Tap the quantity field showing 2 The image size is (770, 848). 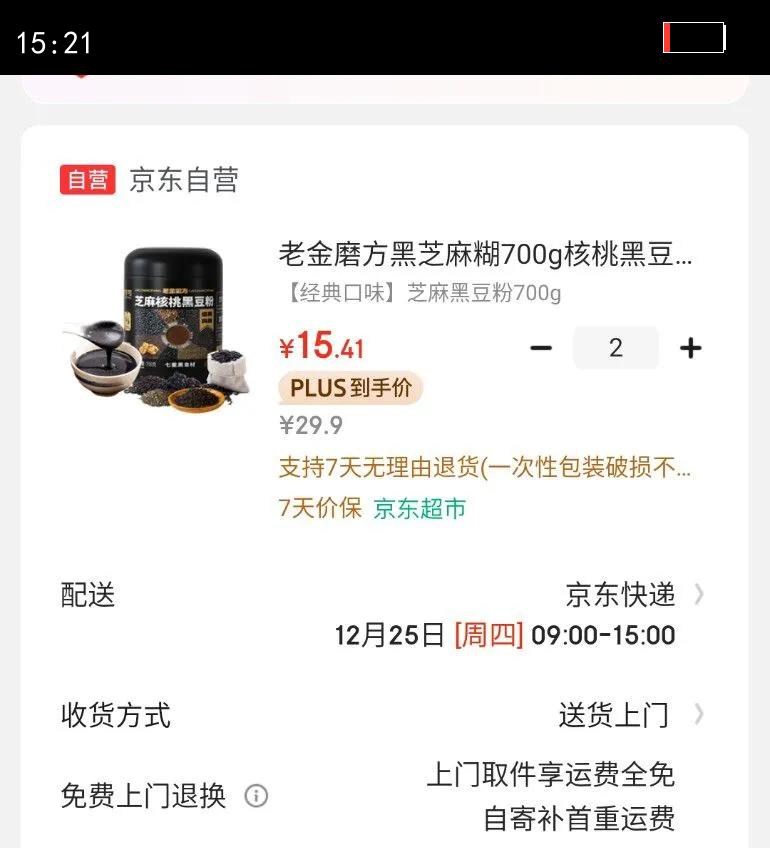(x=616, y=348)
